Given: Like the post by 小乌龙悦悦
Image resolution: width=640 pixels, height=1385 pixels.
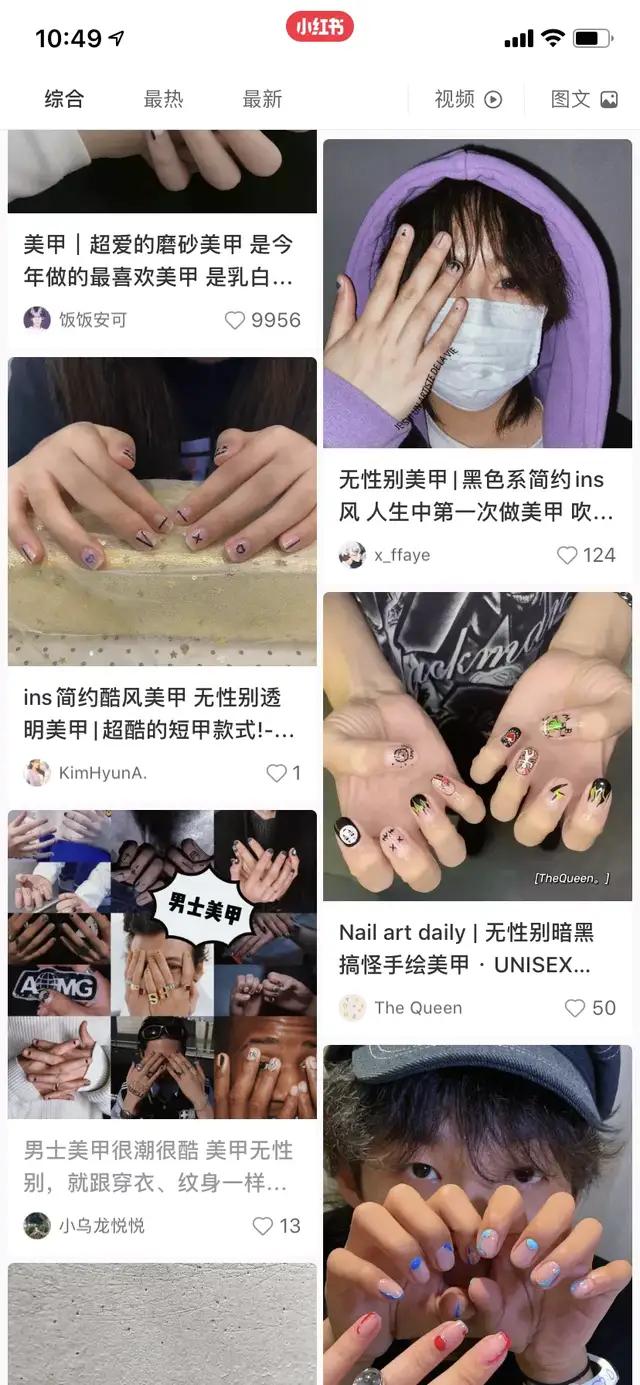Looking at the screenshot, I should point(263,1226).
